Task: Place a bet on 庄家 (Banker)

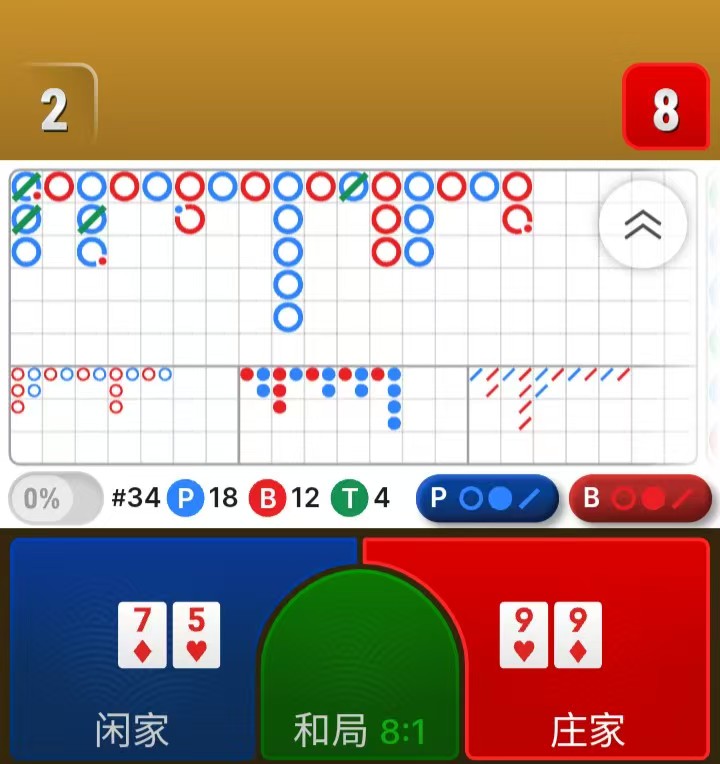Action: [588, 700]
